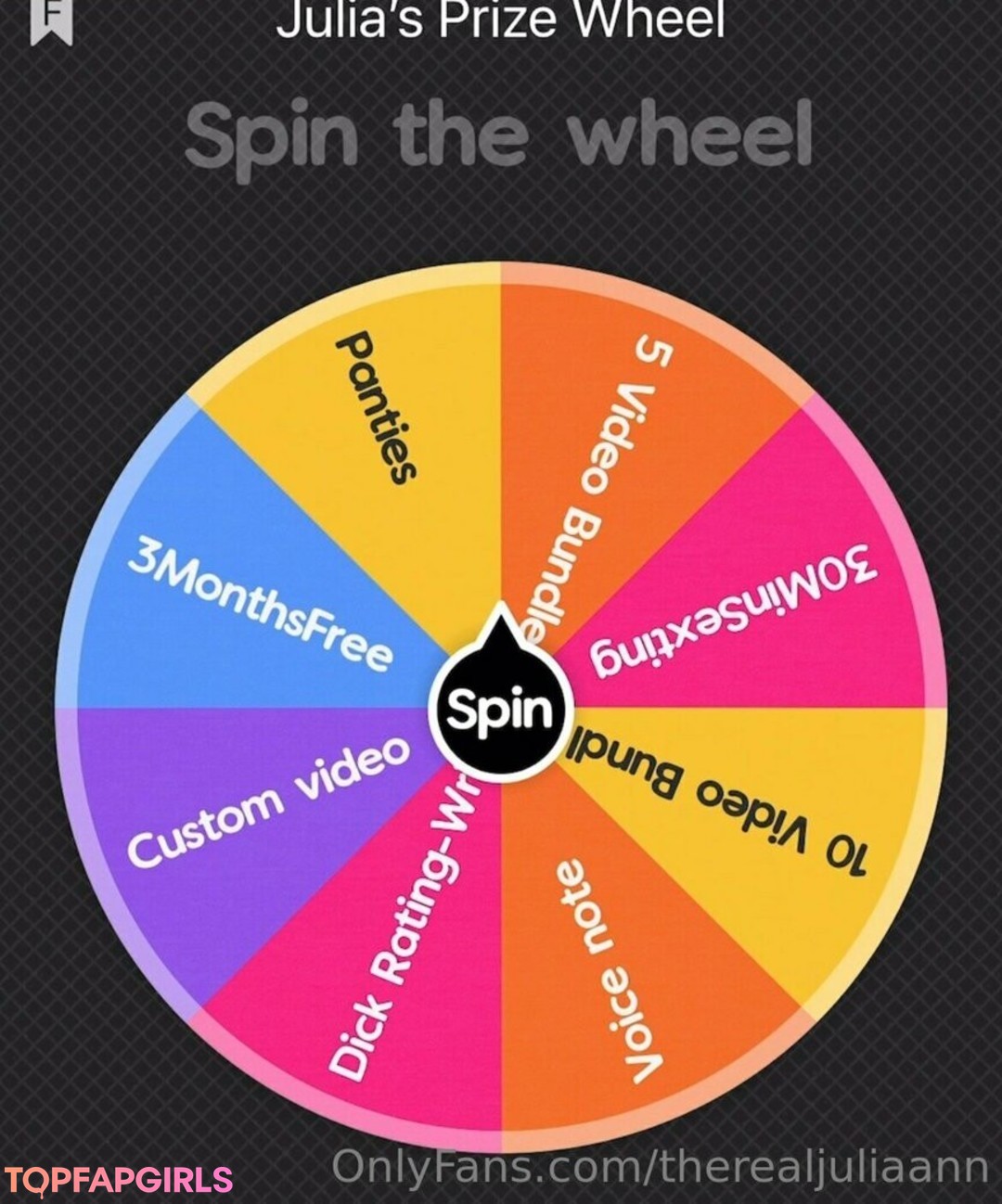Tap the bookmark icon beside Julia's Prize Wheel
This screenshot has width=1002, height=1204.
[52, 20]
